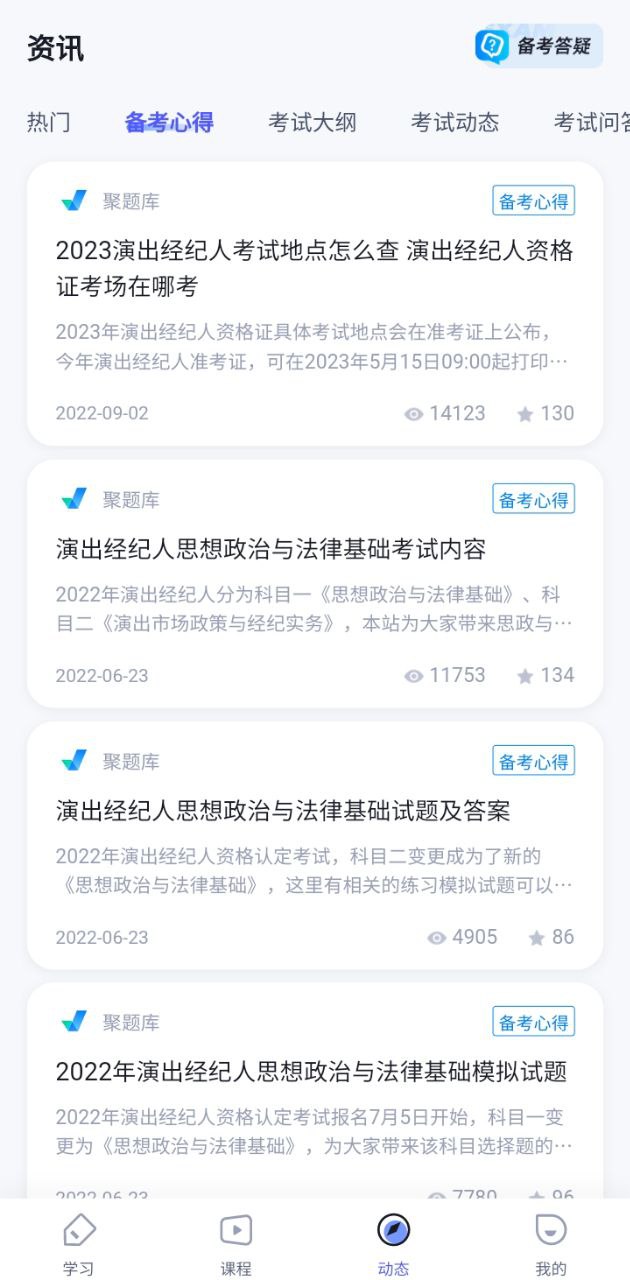This screenshot has height=1280, width=630.
Task: Tap the 动态 tab in bottom navigation
Action: [393, 1244]
